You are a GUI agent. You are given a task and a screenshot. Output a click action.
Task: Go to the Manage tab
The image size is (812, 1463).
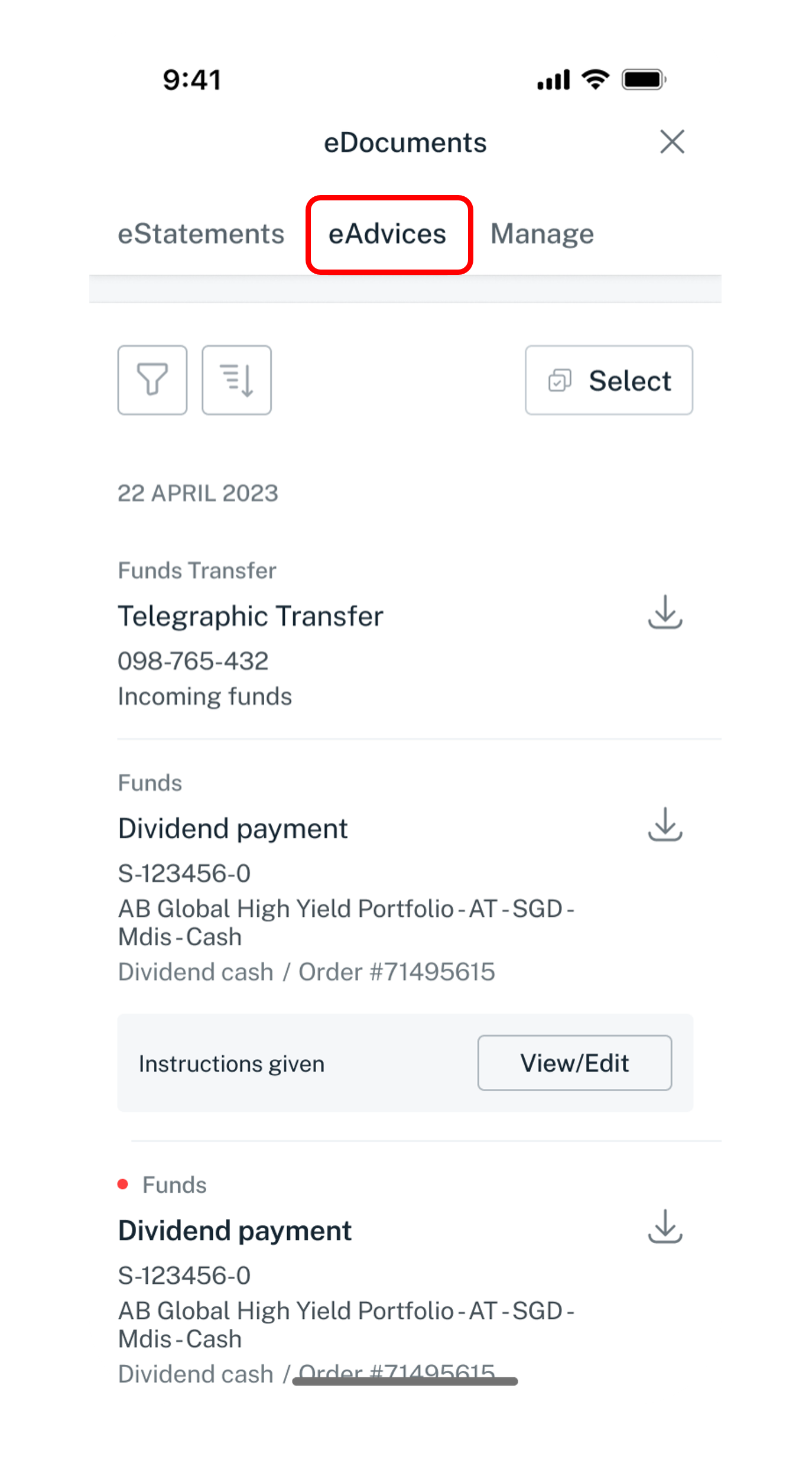(x=542, y=234)
